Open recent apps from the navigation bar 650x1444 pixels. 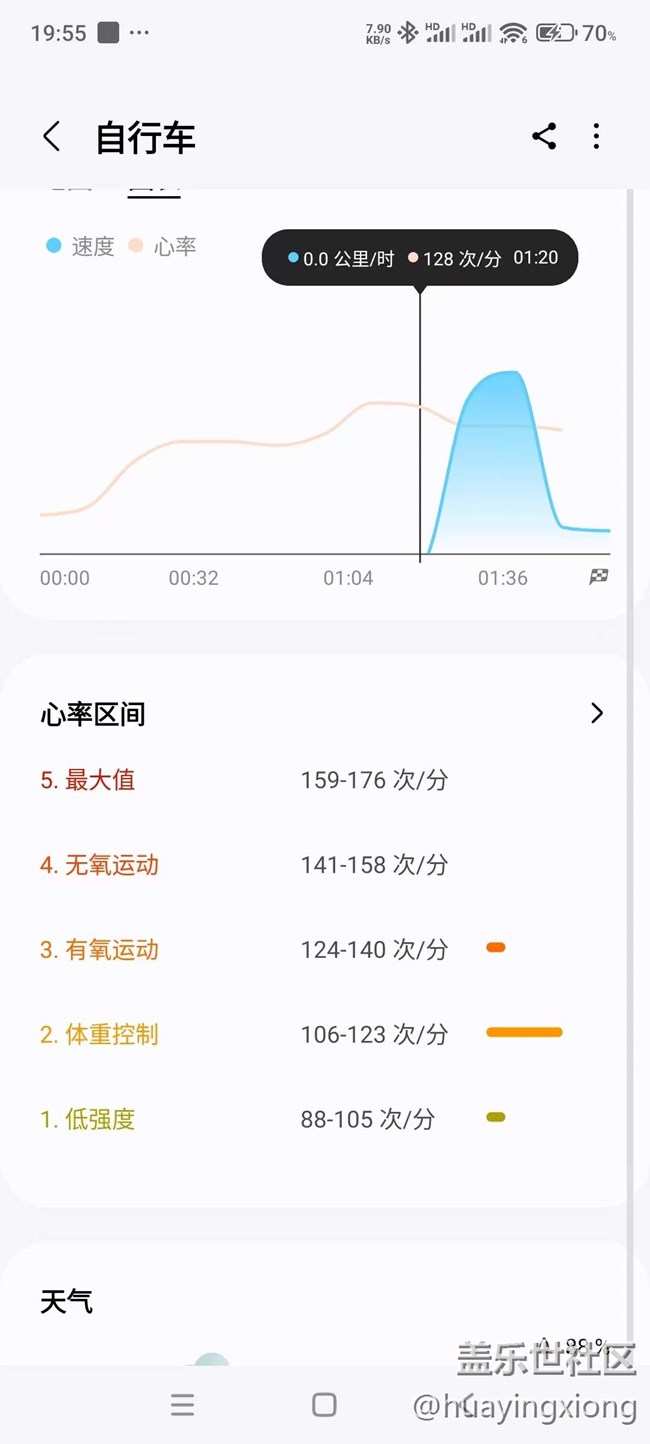click(182, 1405)
